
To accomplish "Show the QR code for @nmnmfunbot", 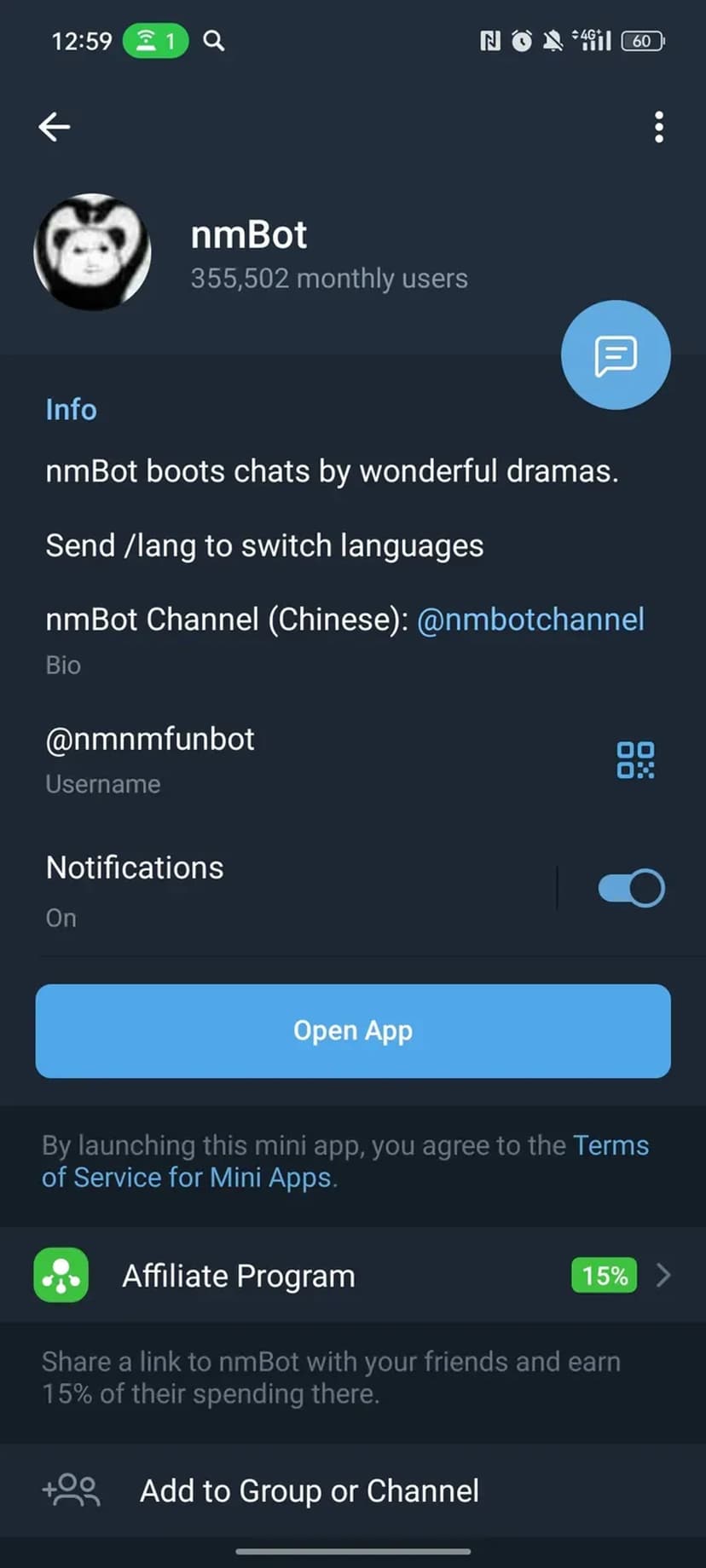I will click(635, 759).
